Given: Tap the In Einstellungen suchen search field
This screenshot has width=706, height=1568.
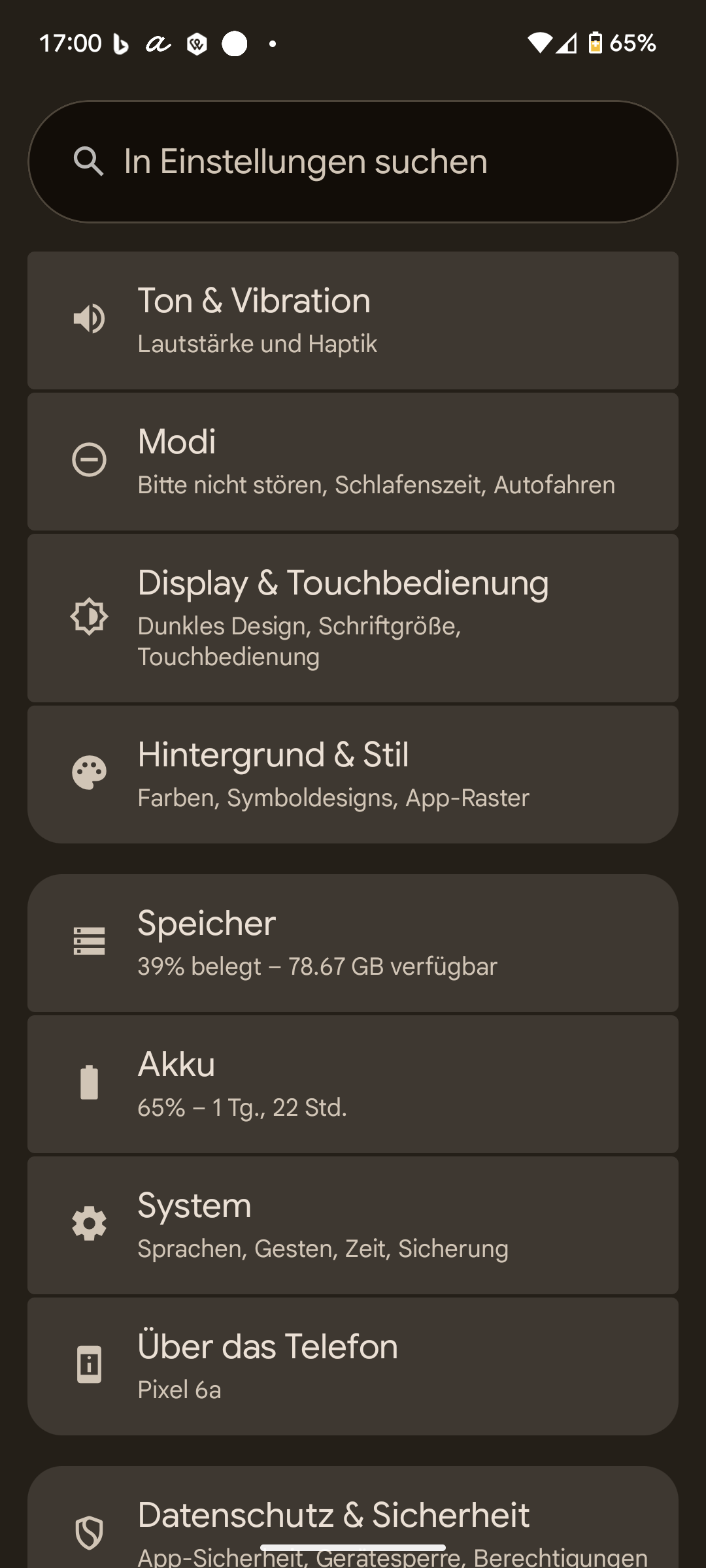Looking at the screenshot, I should (353, 161).
